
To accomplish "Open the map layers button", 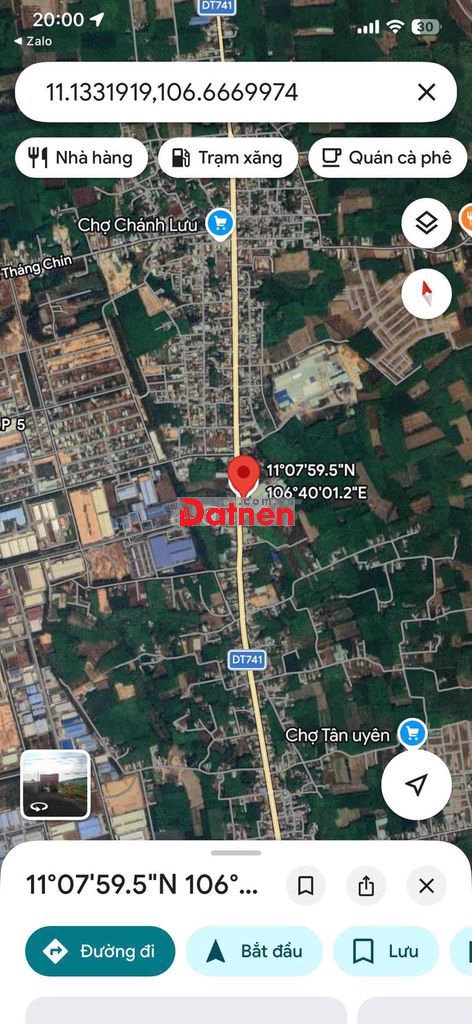I will (426, 223).
